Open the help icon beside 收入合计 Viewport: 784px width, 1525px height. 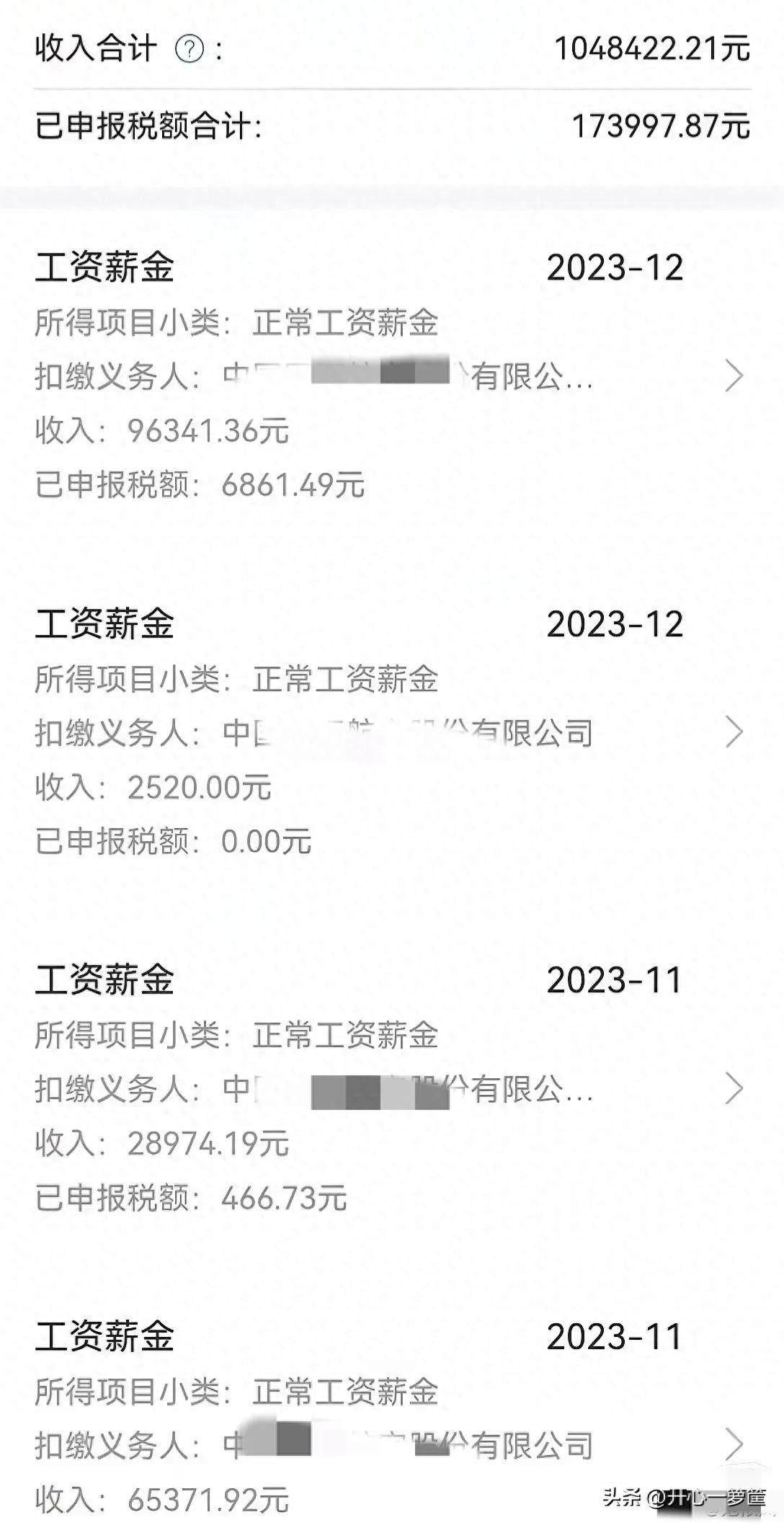tap(190, 49)
